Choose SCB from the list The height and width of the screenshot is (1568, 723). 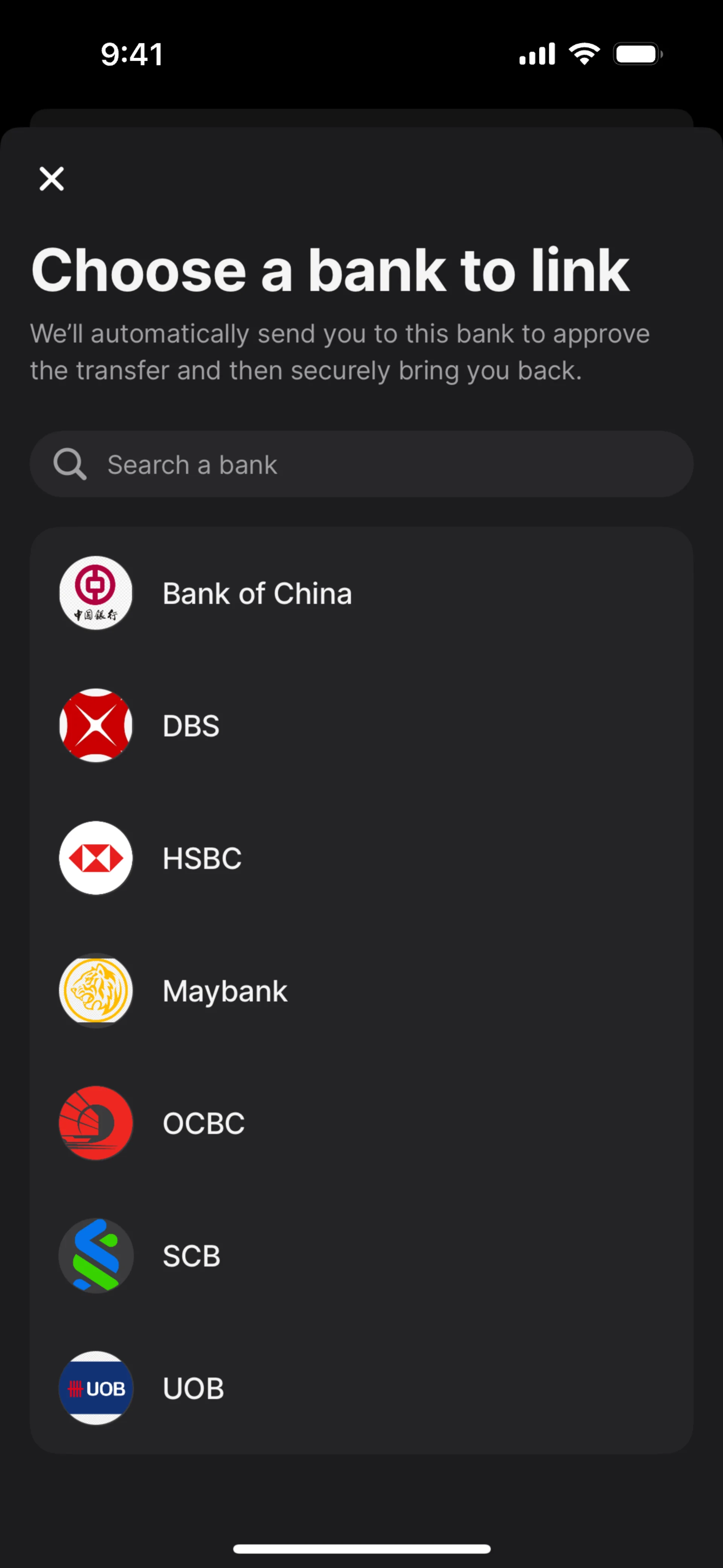pyautogui.click(x=361, y=1256)
